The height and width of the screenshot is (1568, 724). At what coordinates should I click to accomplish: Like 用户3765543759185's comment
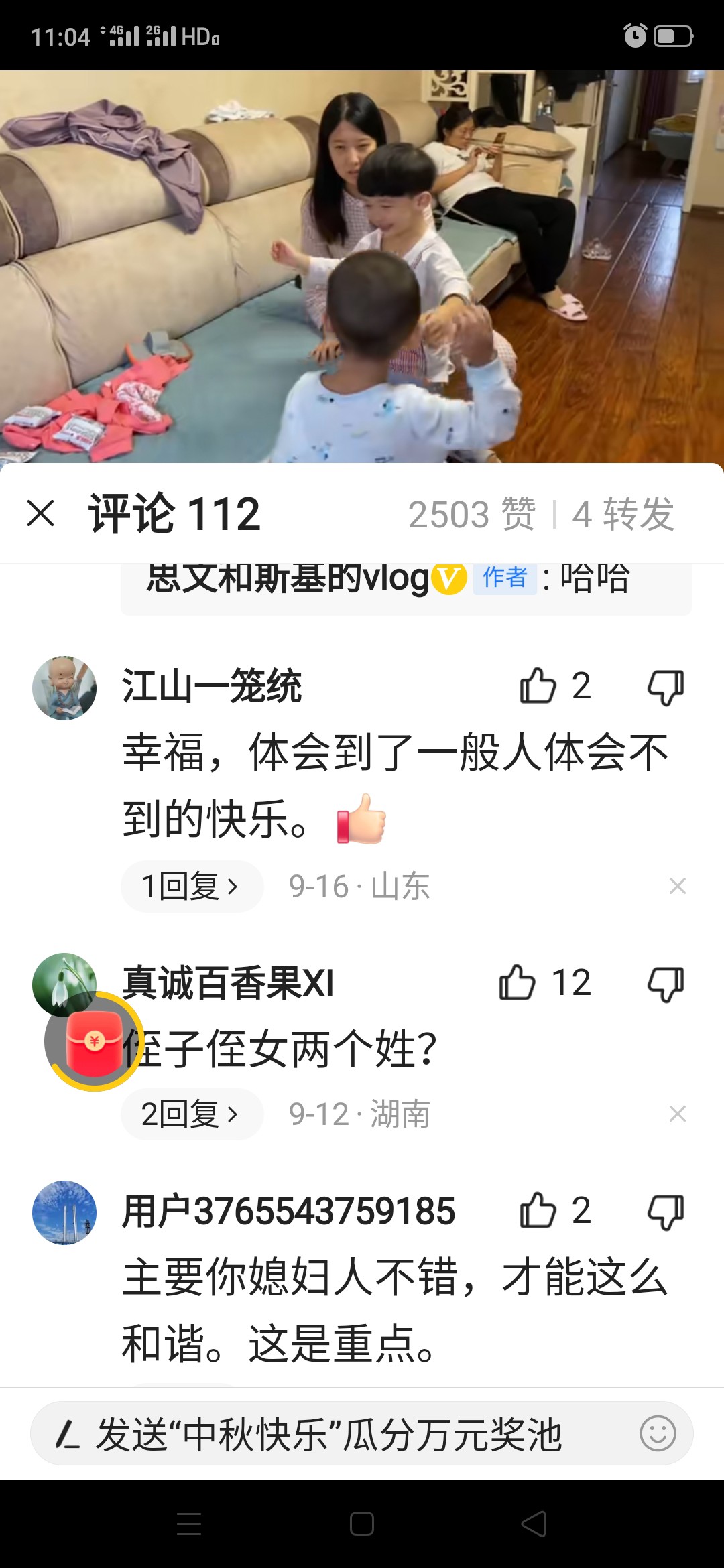(x=538, y=1211)
